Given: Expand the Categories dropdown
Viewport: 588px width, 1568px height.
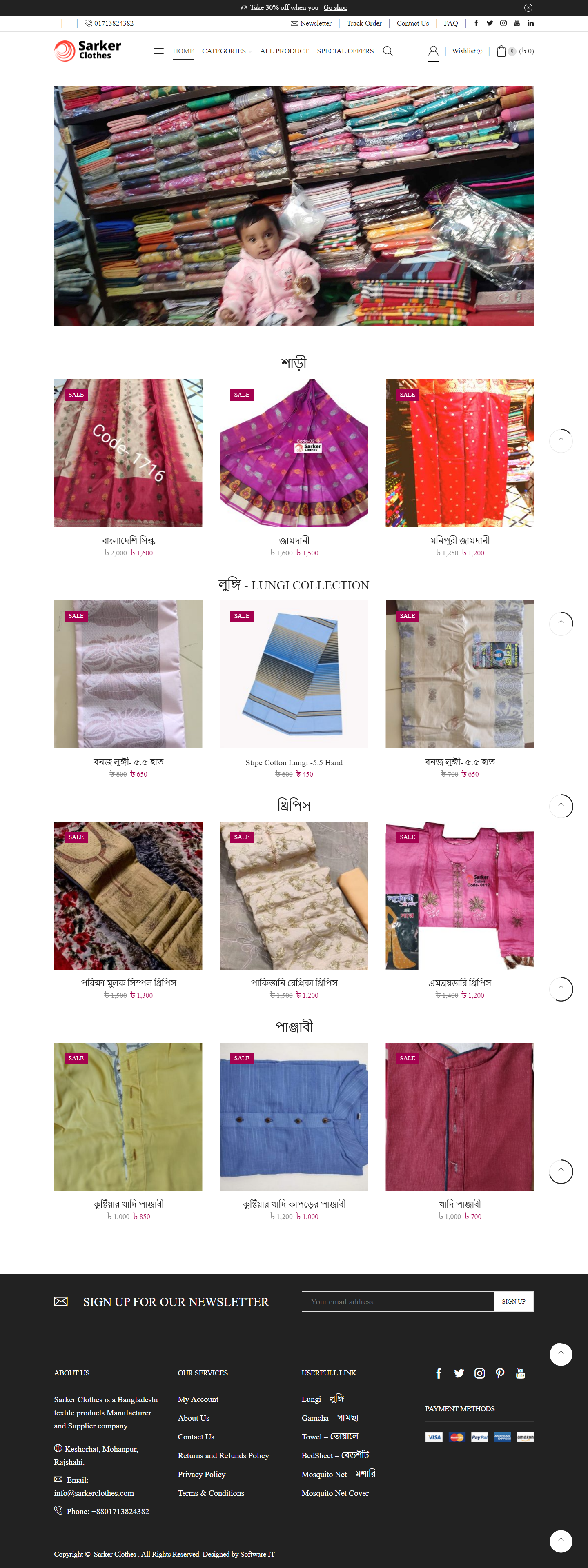Looking at the screenshot, I should coord(227,51).
